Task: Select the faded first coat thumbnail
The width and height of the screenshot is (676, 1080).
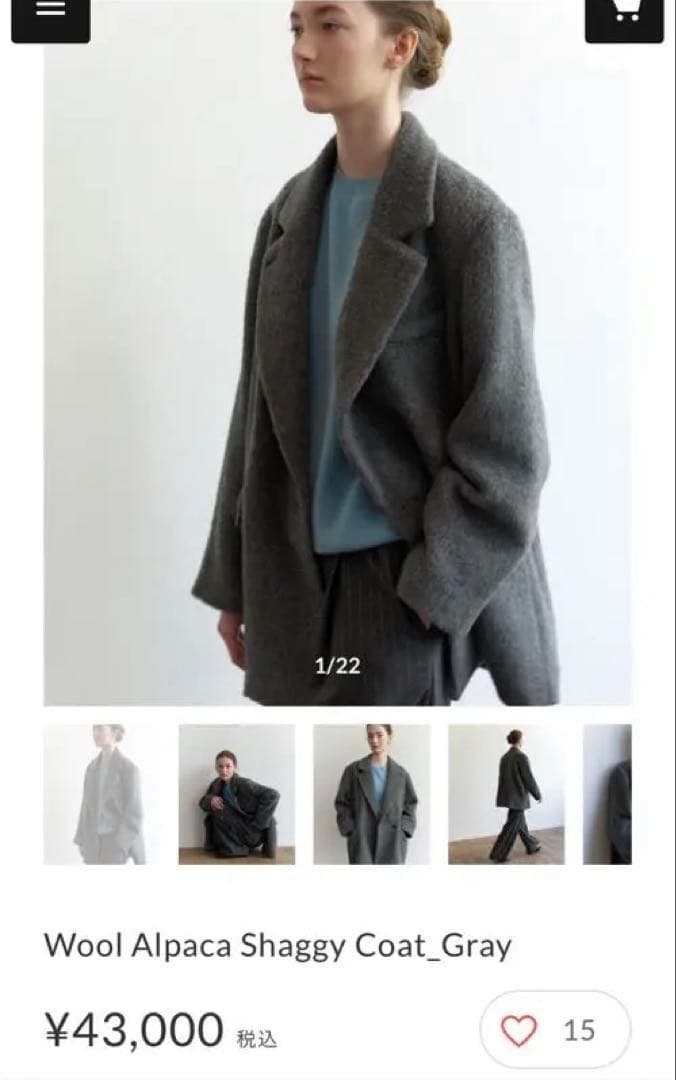Action: pos(101,794)
